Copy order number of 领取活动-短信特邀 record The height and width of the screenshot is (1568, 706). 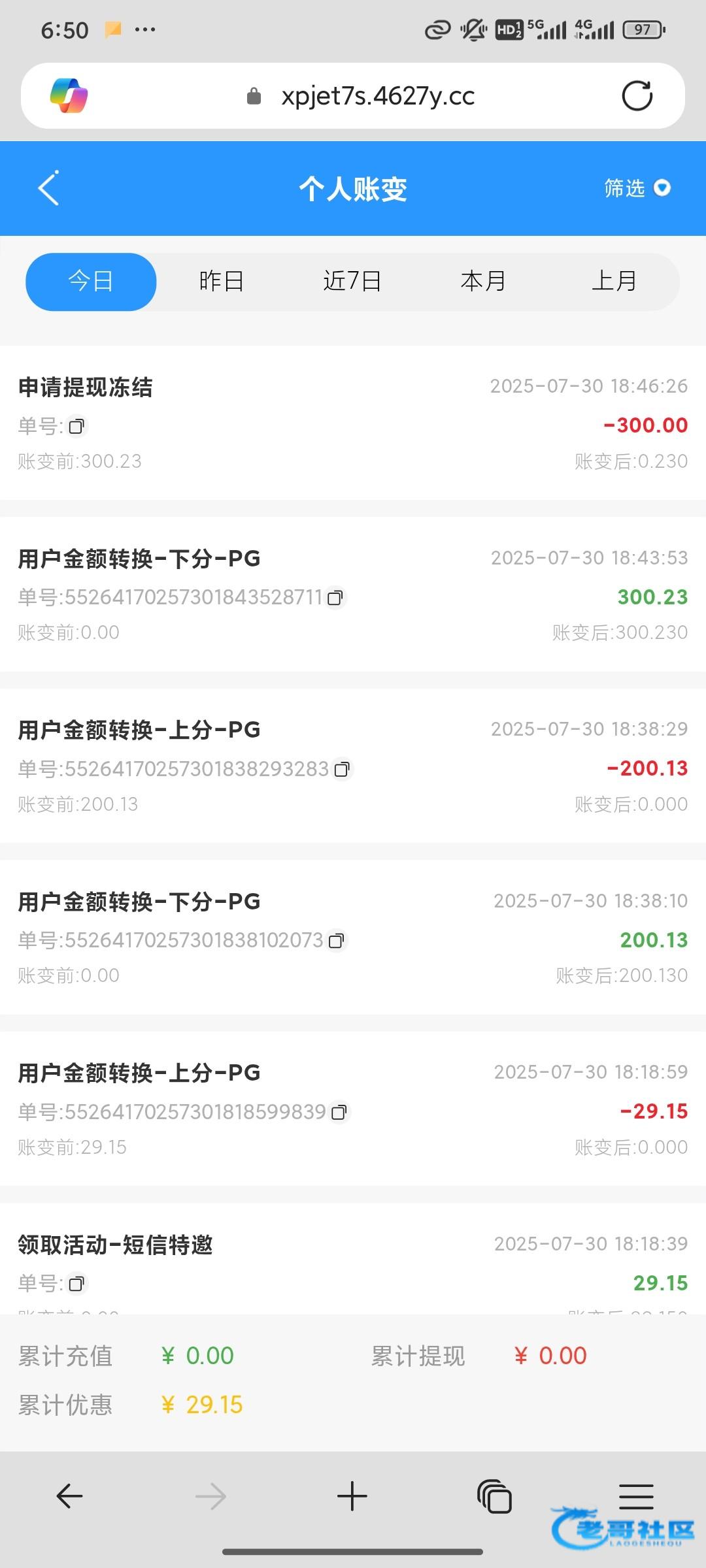[x=76, y=1284]
